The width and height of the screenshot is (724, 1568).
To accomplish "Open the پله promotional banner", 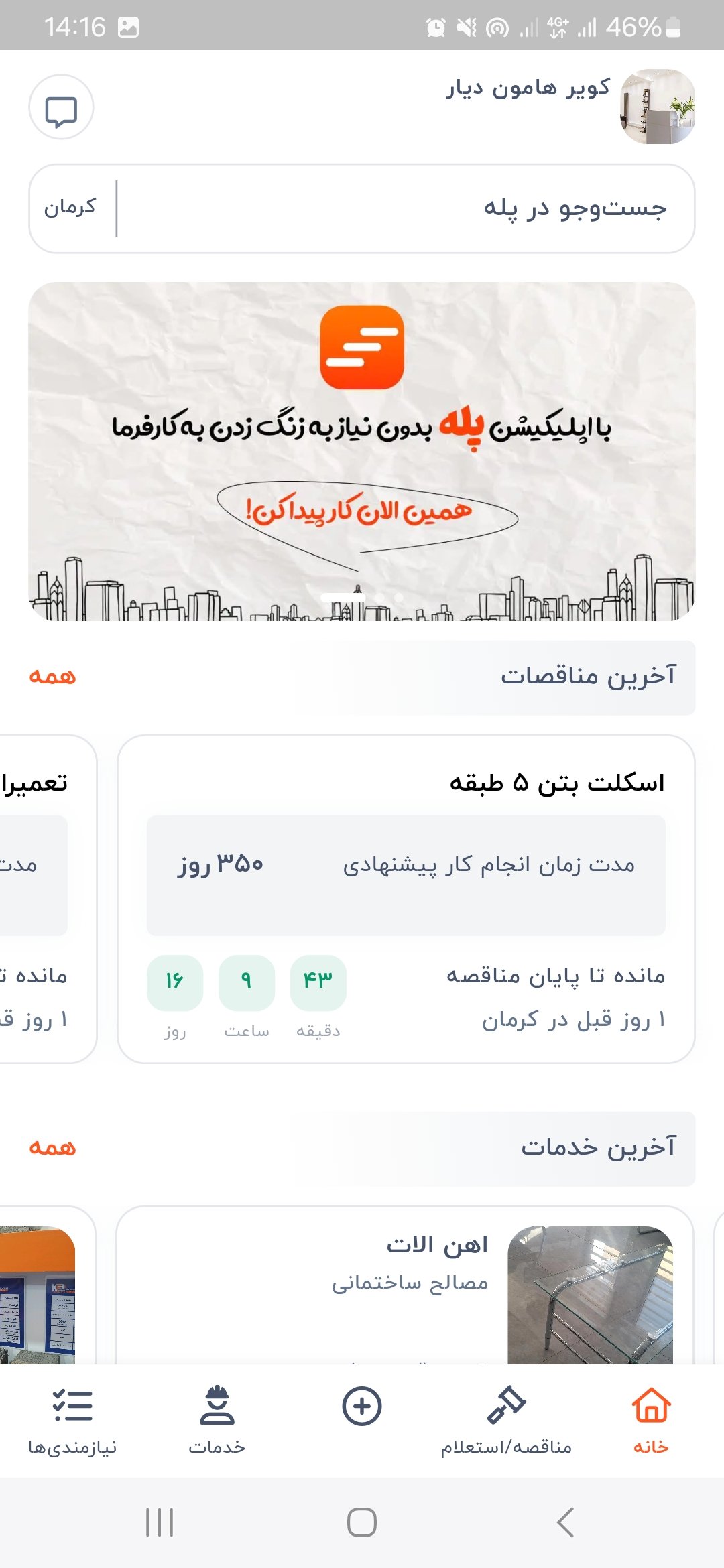I will 361,451.
